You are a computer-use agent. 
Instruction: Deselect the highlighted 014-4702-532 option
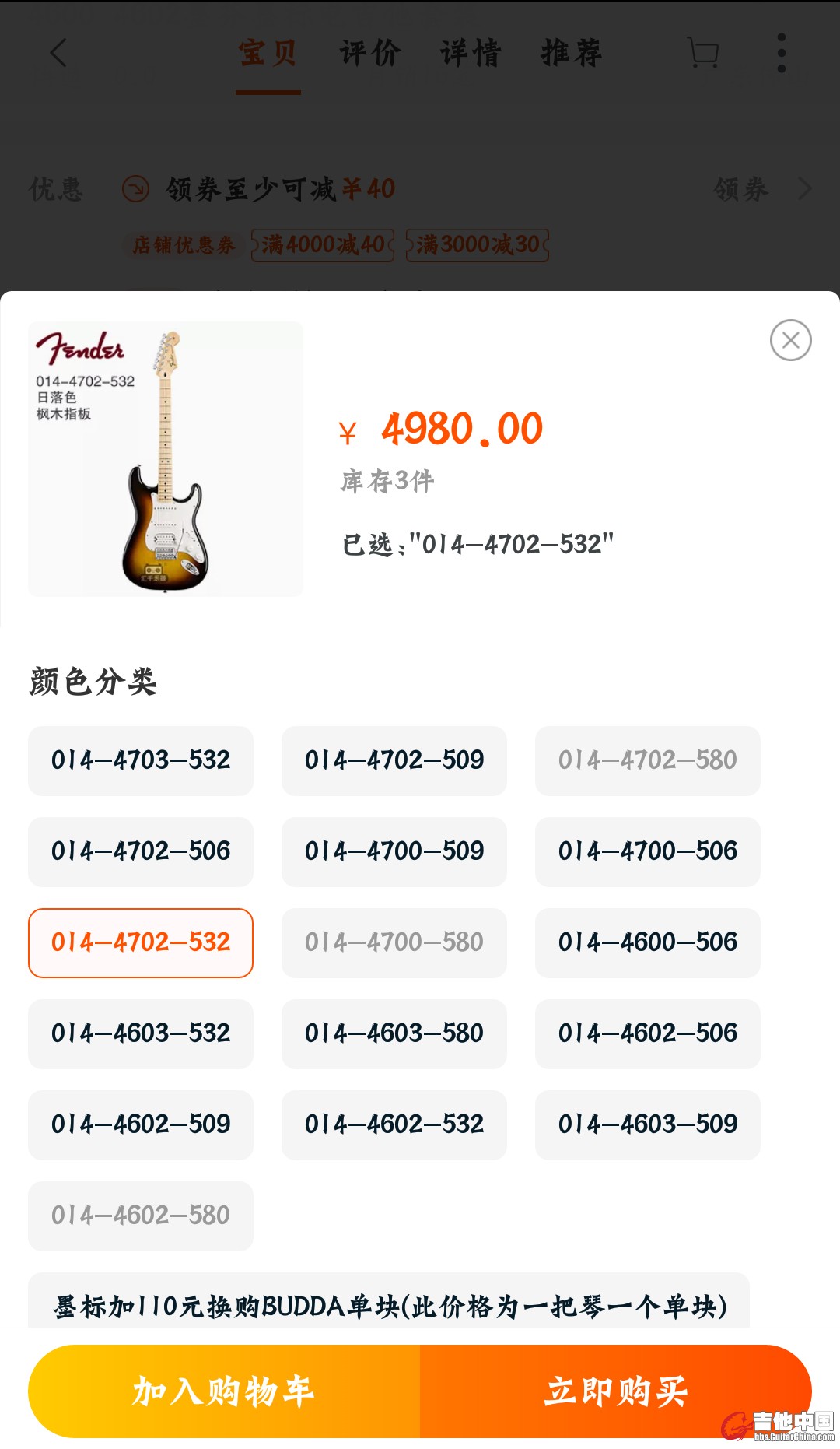coord(141,942)
